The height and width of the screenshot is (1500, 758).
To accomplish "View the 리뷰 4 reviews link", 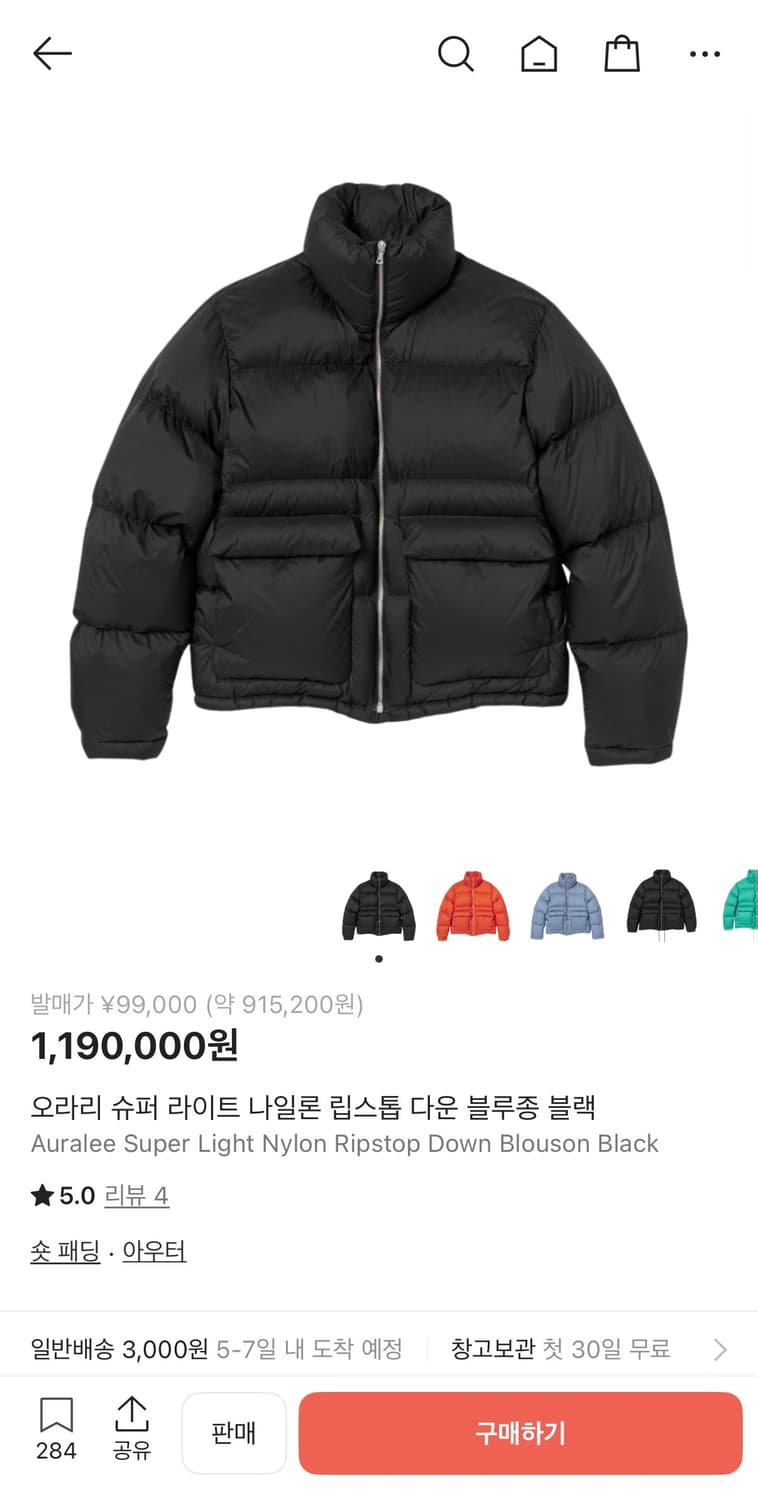I will pyautogui.click(x=137, y=1195).
